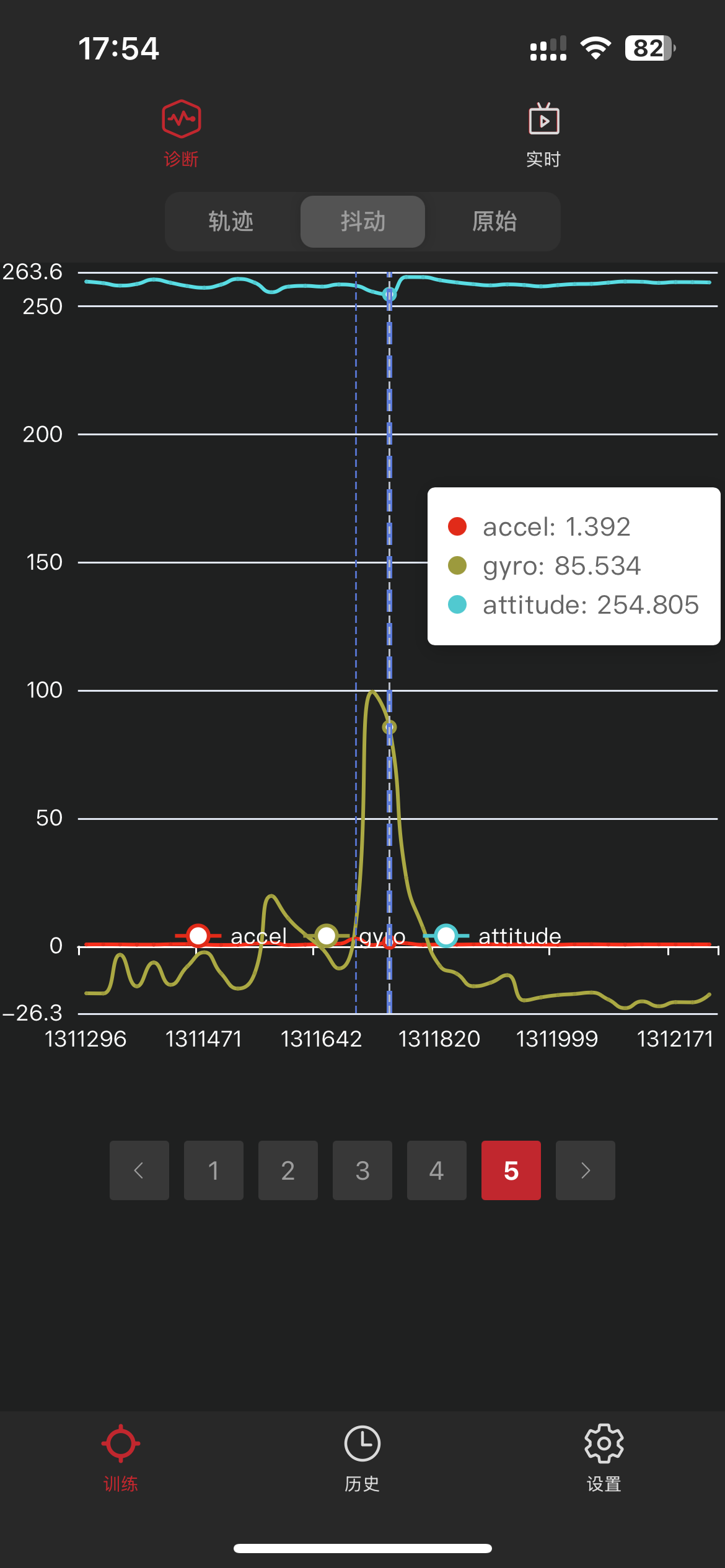Image resolution: width=725 pixels, height=1568 pixels.
Task: Select page 5
Action: pos(511,1170)
